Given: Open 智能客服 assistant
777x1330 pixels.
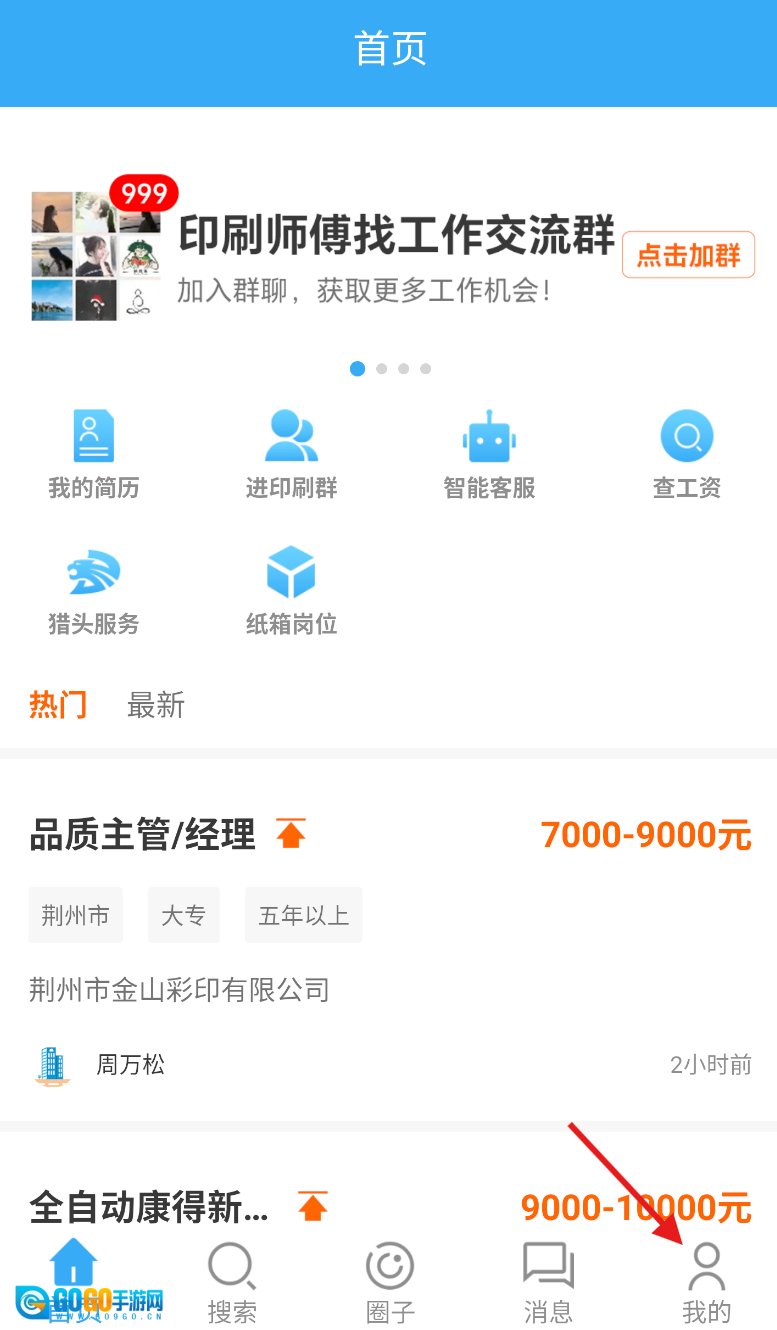Looking at the screenshot, I should tap(489, 455).
